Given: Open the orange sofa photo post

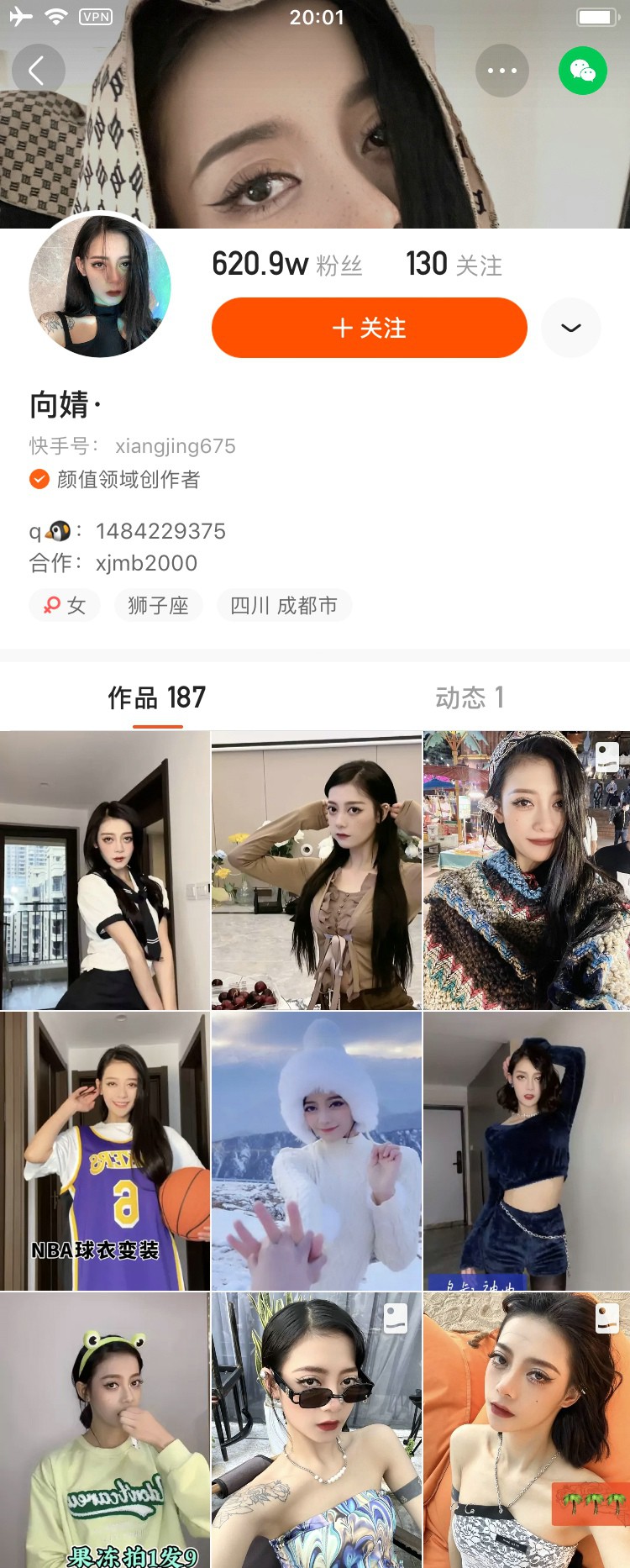Looking at the screenshot, I should point(527,1429).
